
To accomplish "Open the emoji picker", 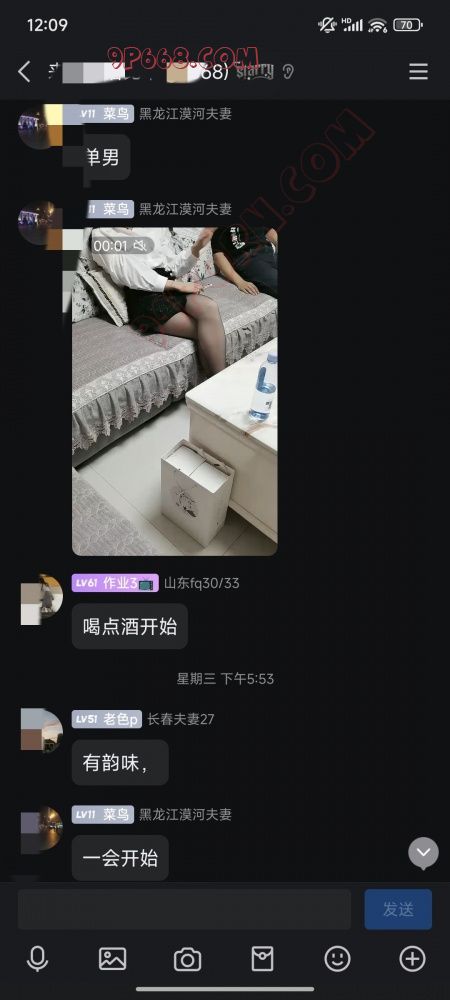I will tap(337, 959).
